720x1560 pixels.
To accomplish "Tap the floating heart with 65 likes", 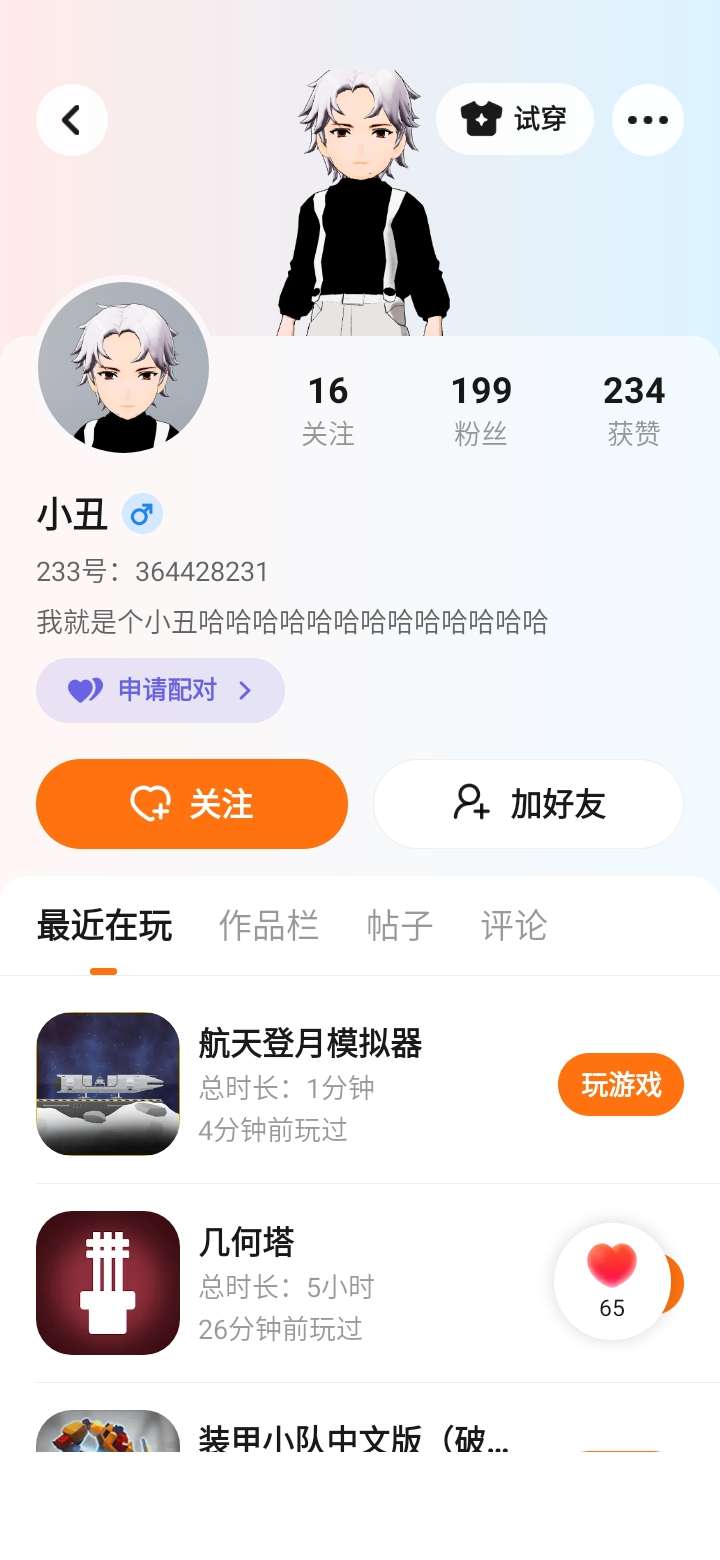I will pos(612,1281).
